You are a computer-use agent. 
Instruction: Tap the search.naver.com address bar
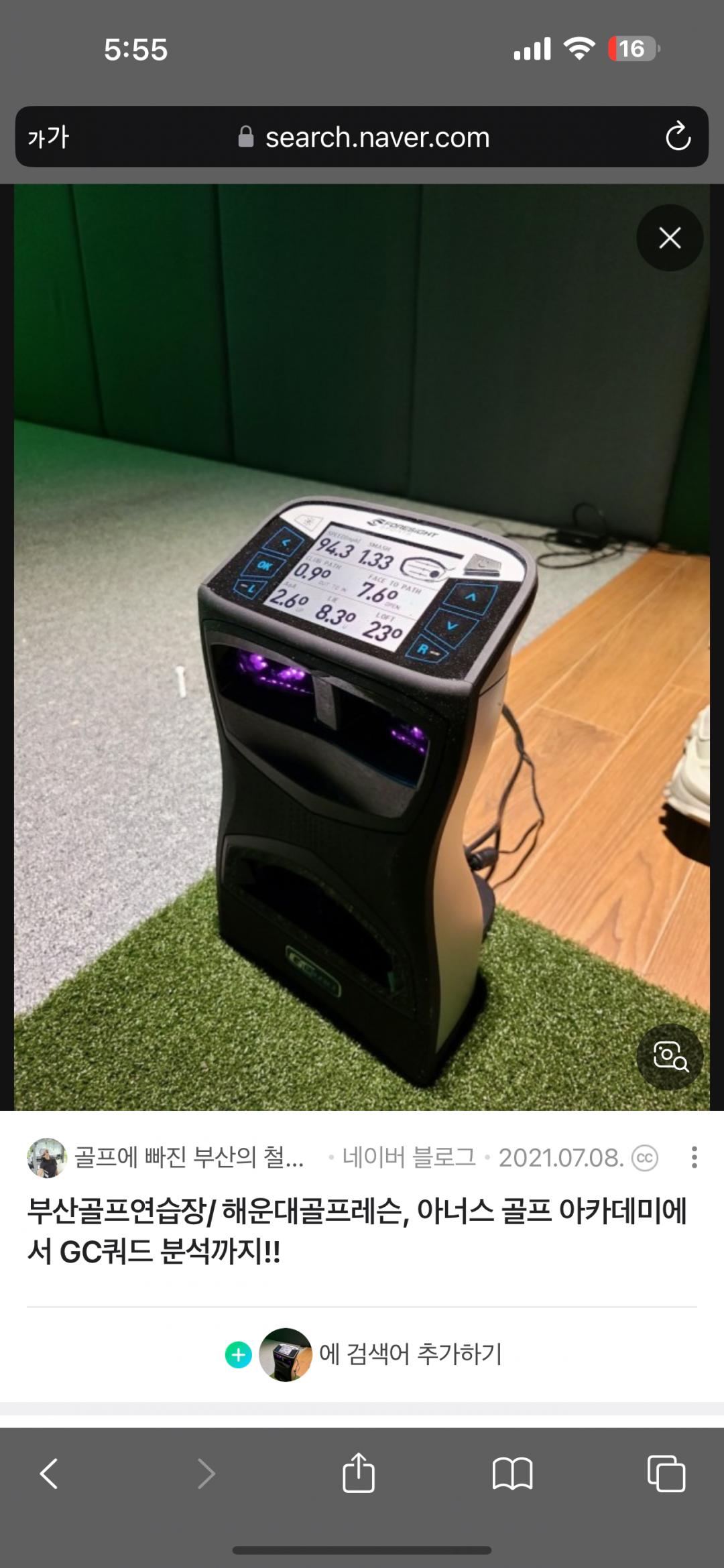pyautogui.click(x=364, y=137)
